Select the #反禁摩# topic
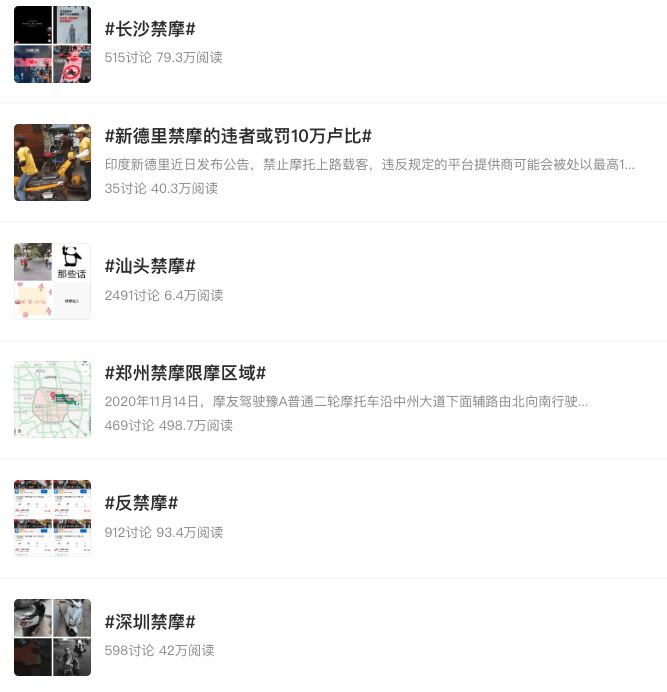The height and width of the screenshot is (692, 667). pyautogui.click(x=141, y=503)
